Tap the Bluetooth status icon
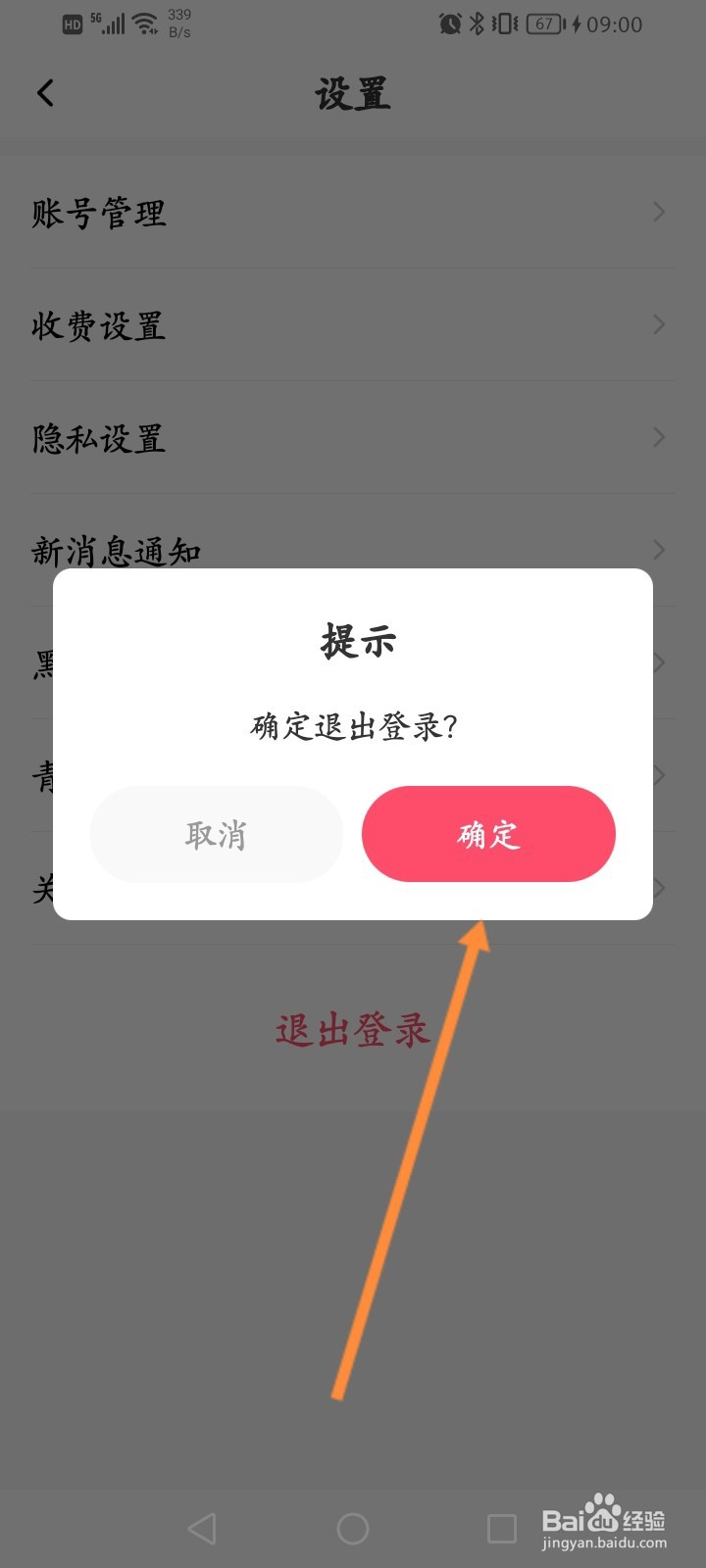706x1568 pixels. (476, 24)
